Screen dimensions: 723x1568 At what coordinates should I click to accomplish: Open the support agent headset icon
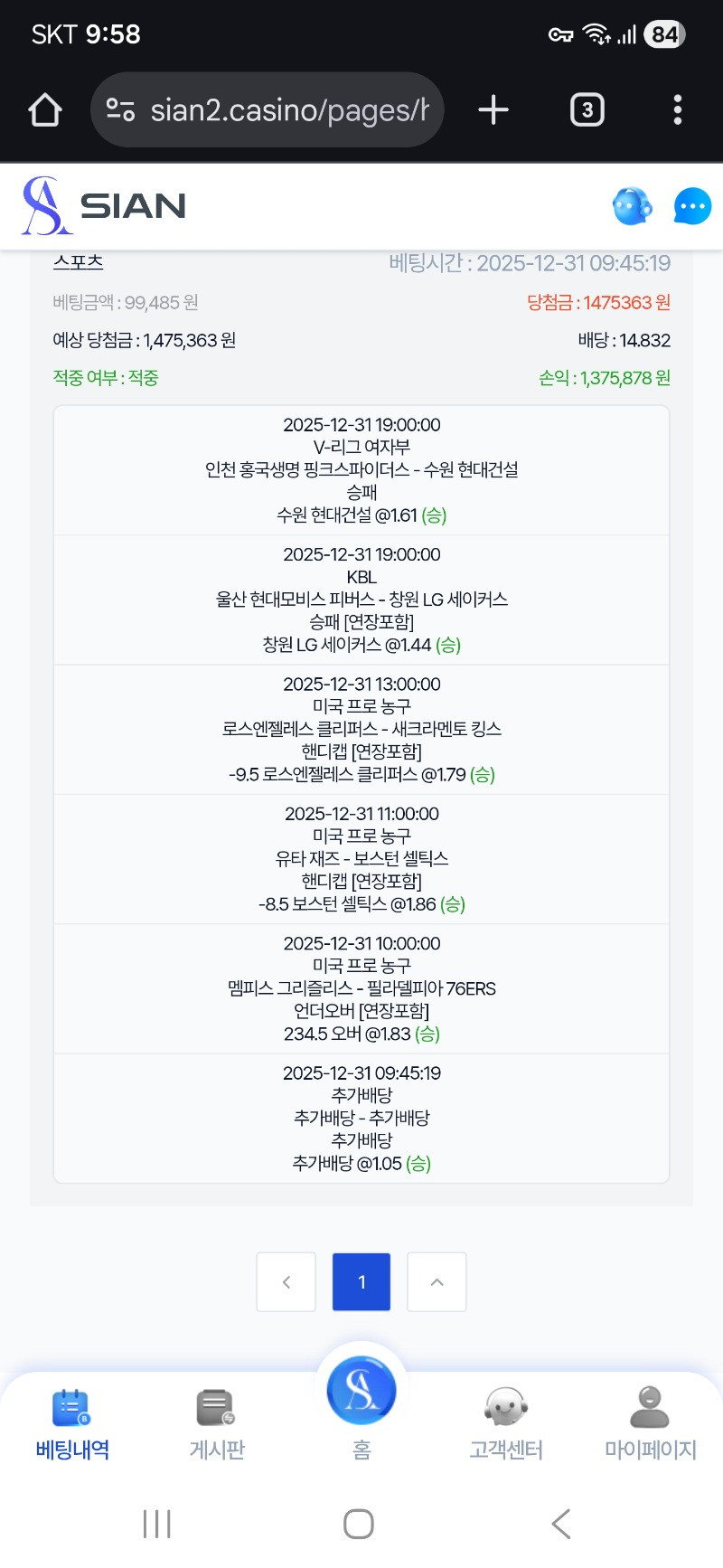[632, 206]
